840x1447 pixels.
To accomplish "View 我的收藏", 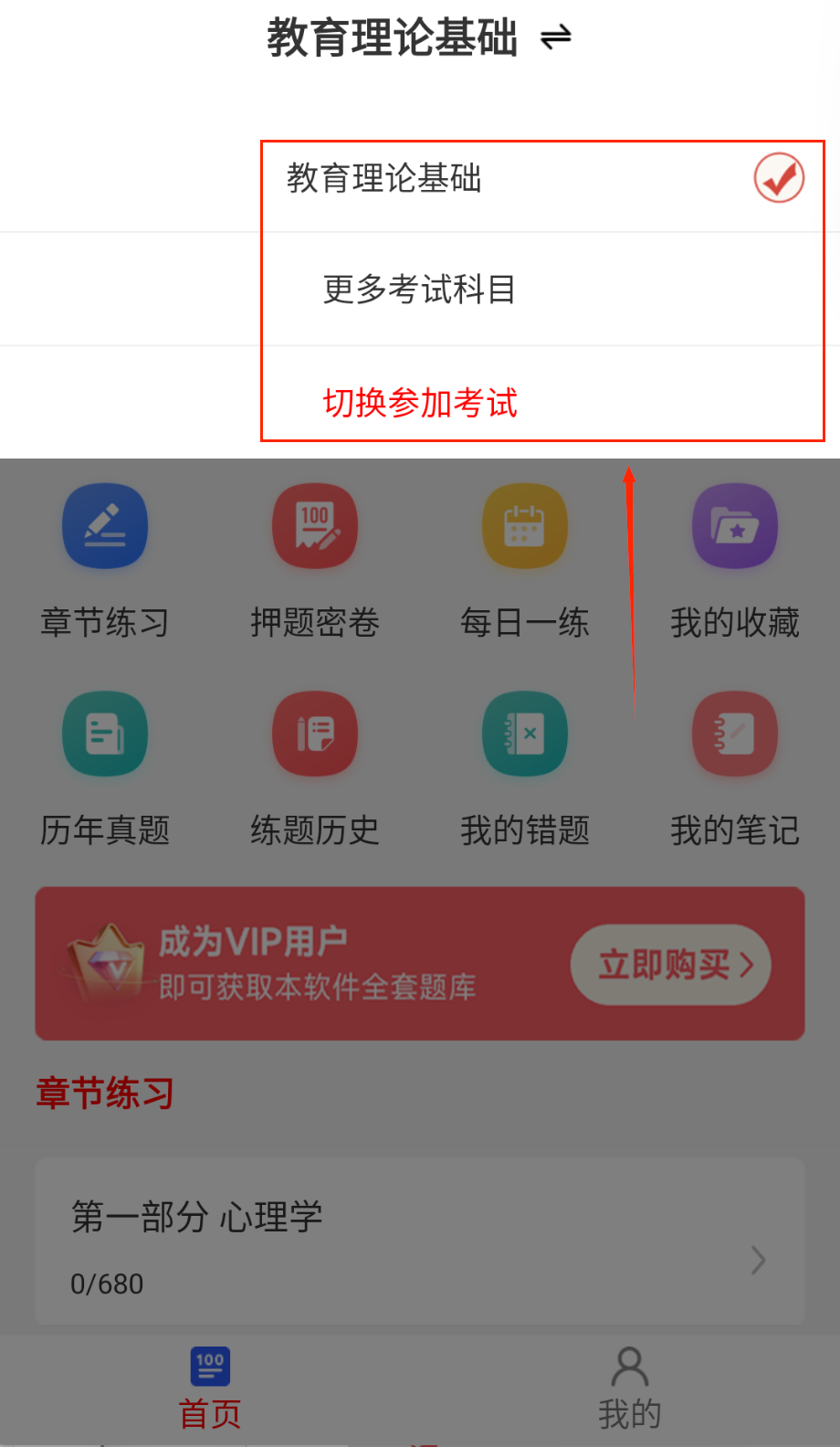I will click(x=735, y=527).
